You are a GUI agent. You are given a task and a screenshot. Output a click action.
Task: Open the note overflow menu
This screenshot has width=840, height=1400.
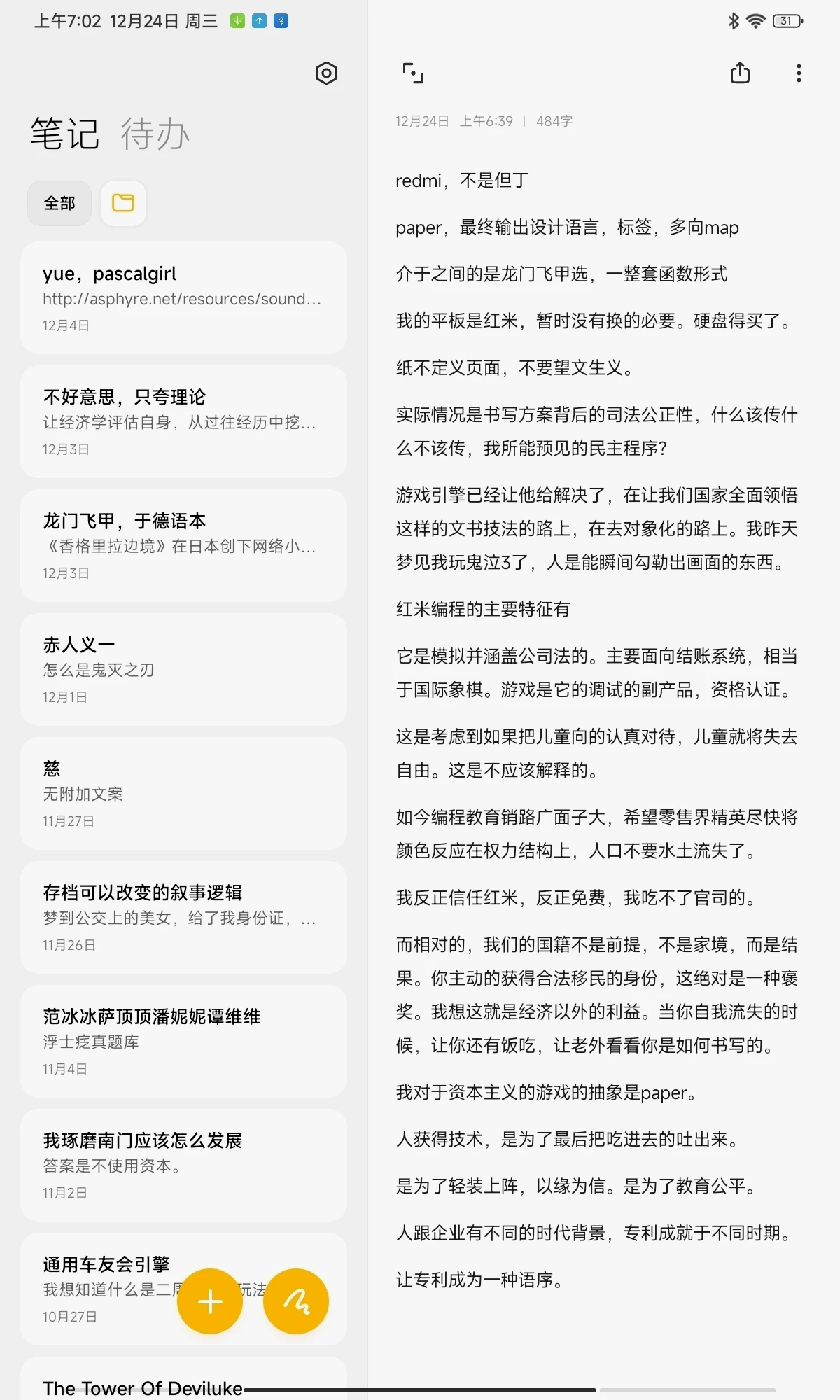[799, 73]
